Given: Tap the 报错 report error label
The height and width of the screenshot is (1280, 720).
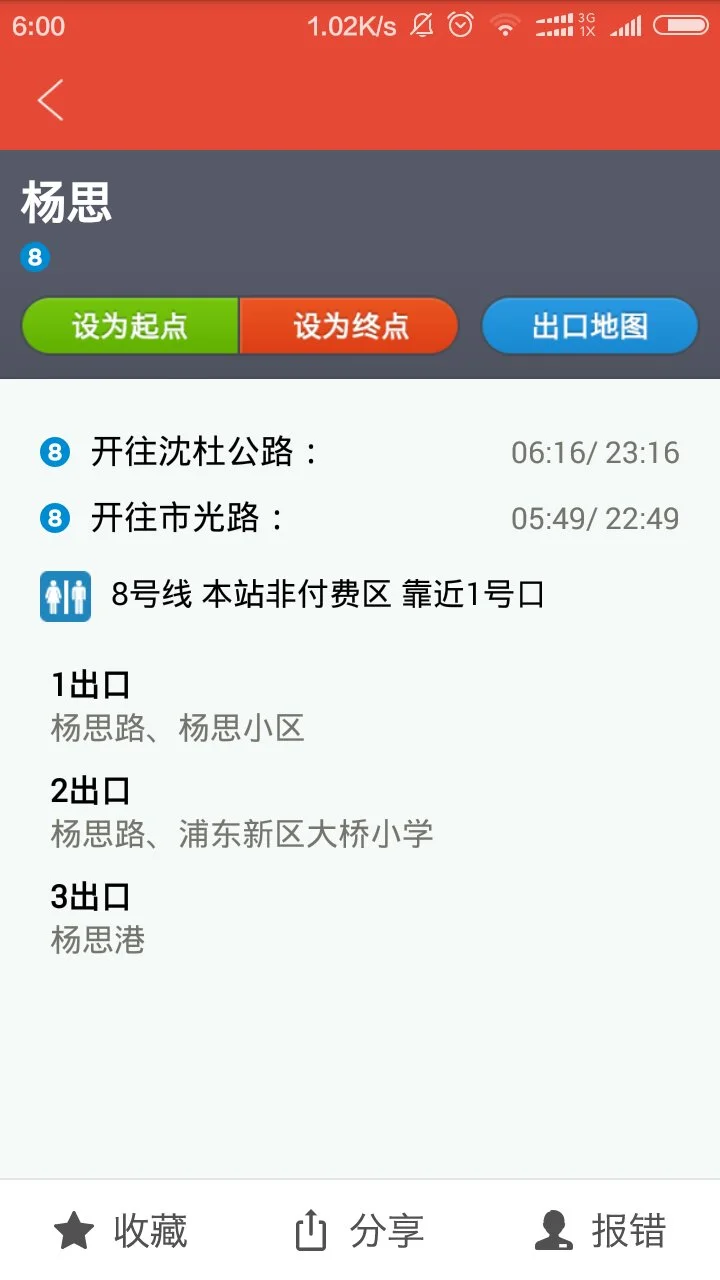Looking at the screenshot, I should [x=628, y=1232].
